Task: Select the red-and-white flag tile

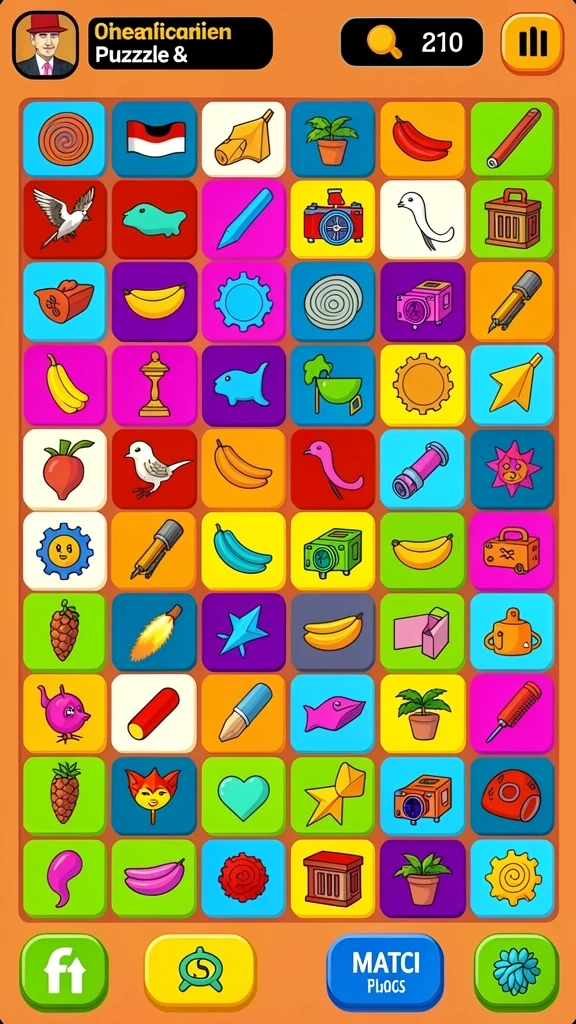Action: click(154, 138)
